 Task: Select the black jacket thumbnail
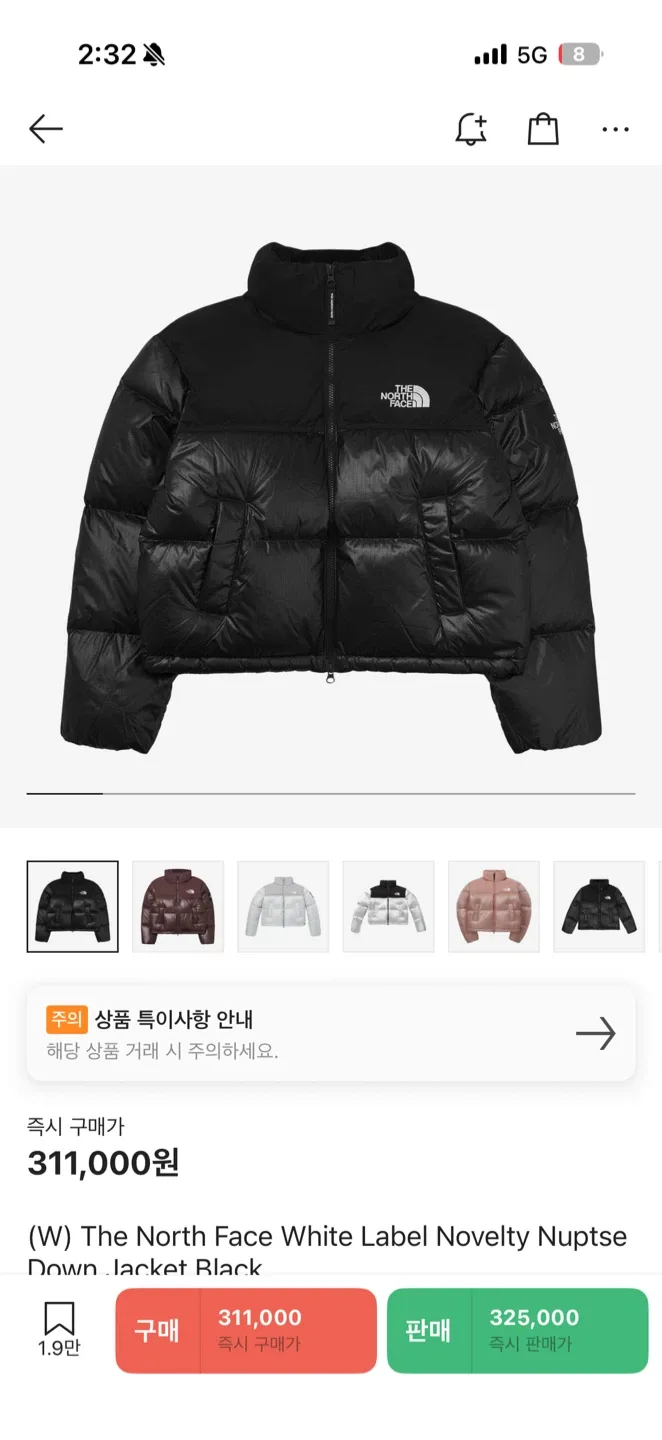(x=72, y=907)
